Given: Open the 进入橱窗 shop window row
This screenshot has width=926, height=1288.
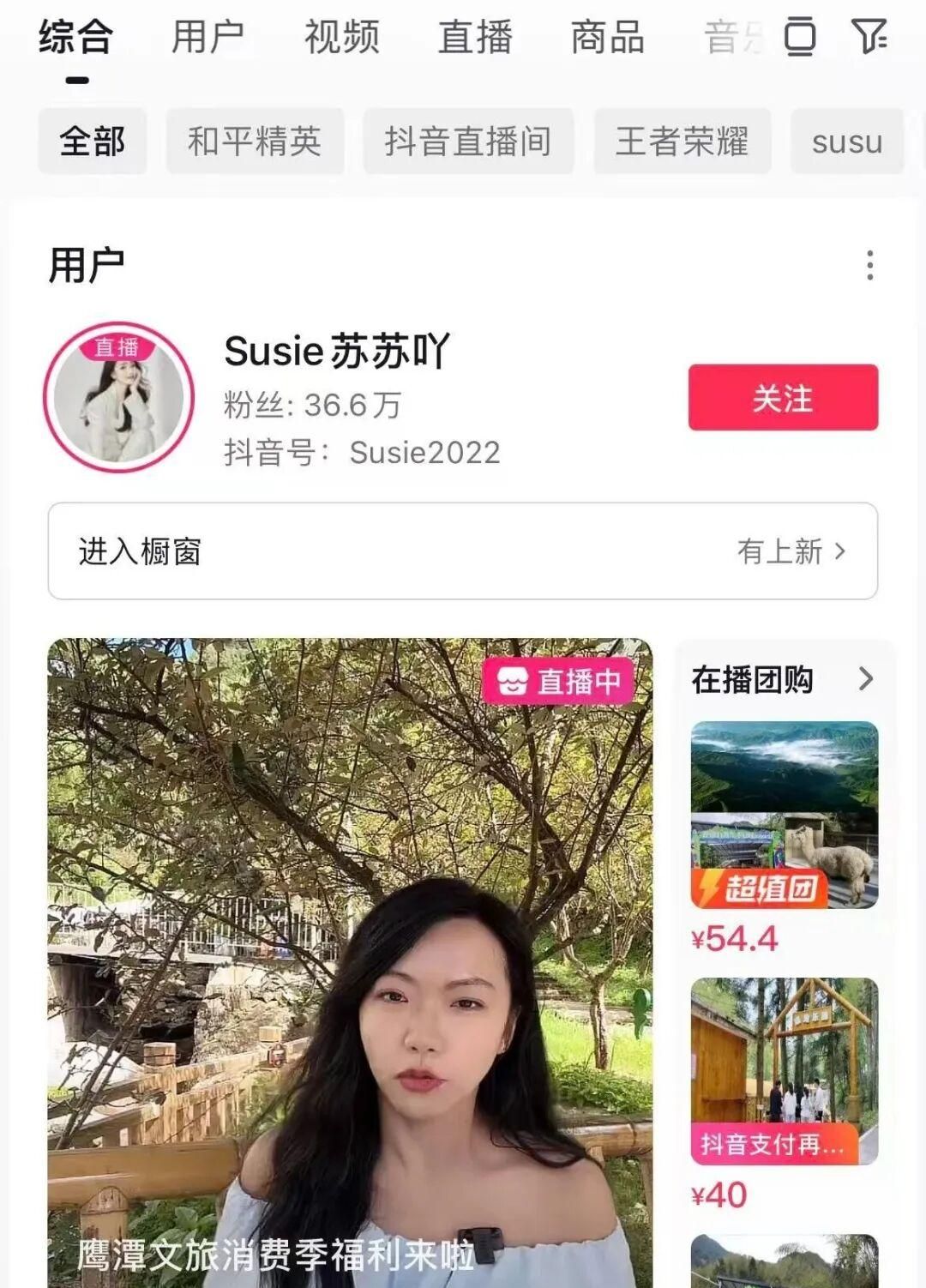Looking at the screenshot, I should click(x=462, y=551).
